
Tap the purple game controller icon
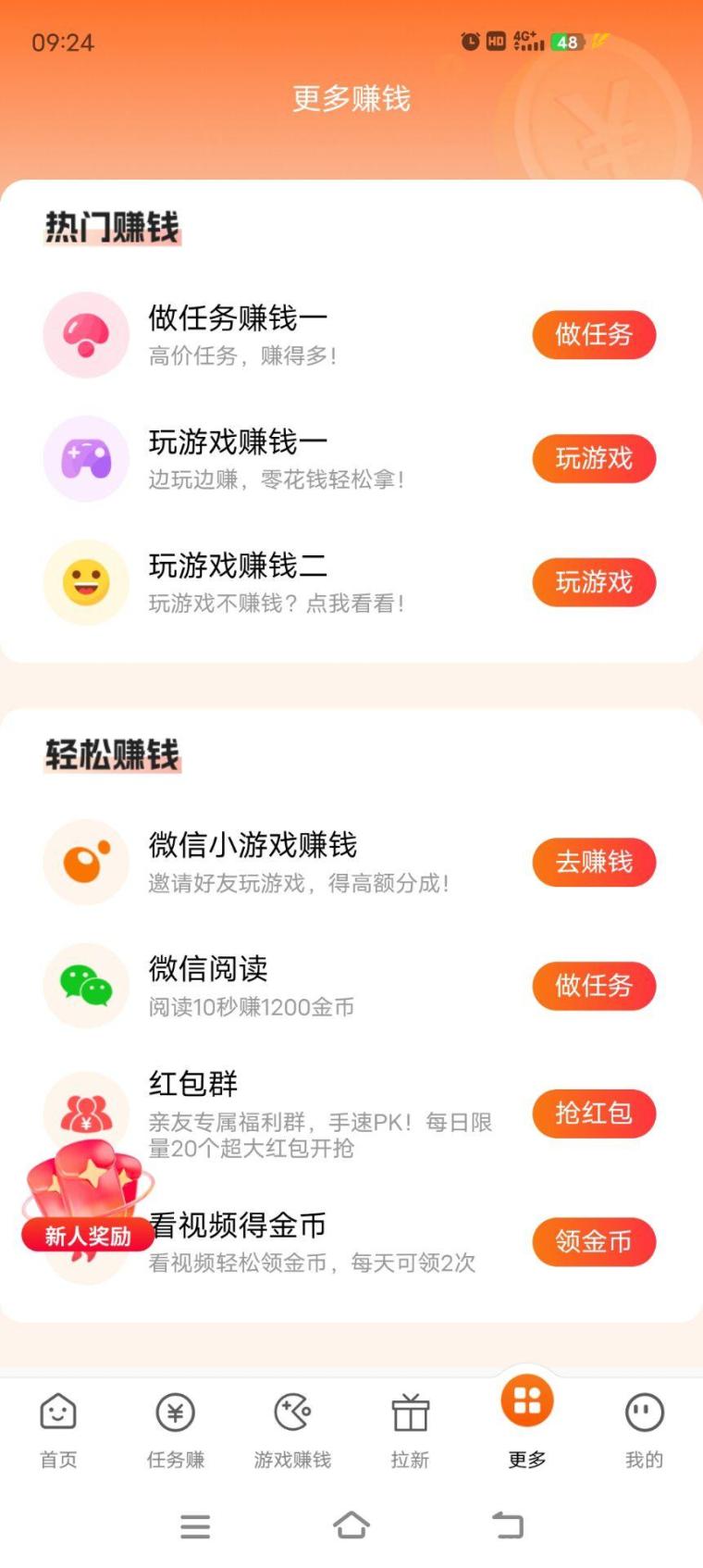pos(85,458)
